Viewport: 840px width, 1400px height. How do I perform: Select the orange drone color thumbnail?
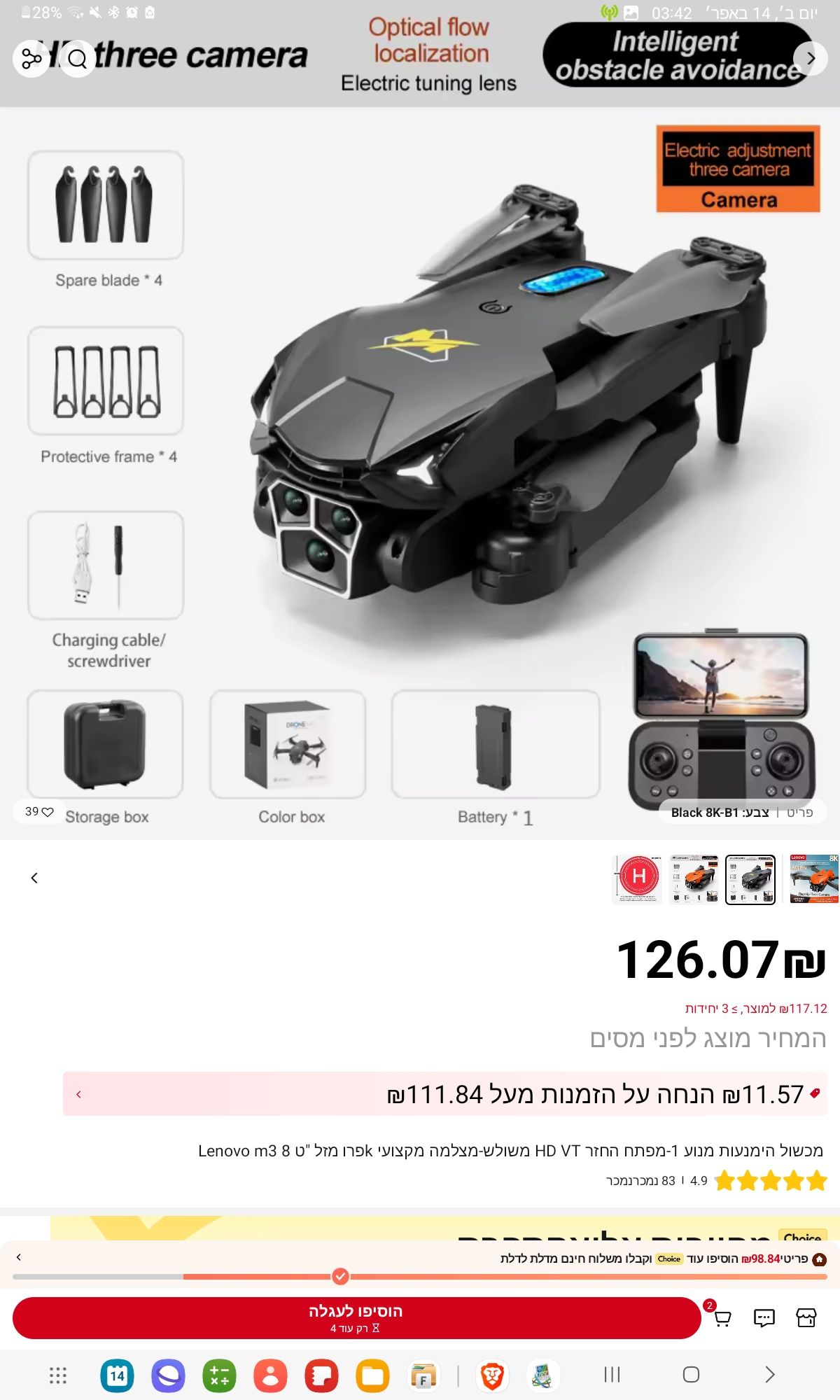pyautogui.click(x=694, y=879)
